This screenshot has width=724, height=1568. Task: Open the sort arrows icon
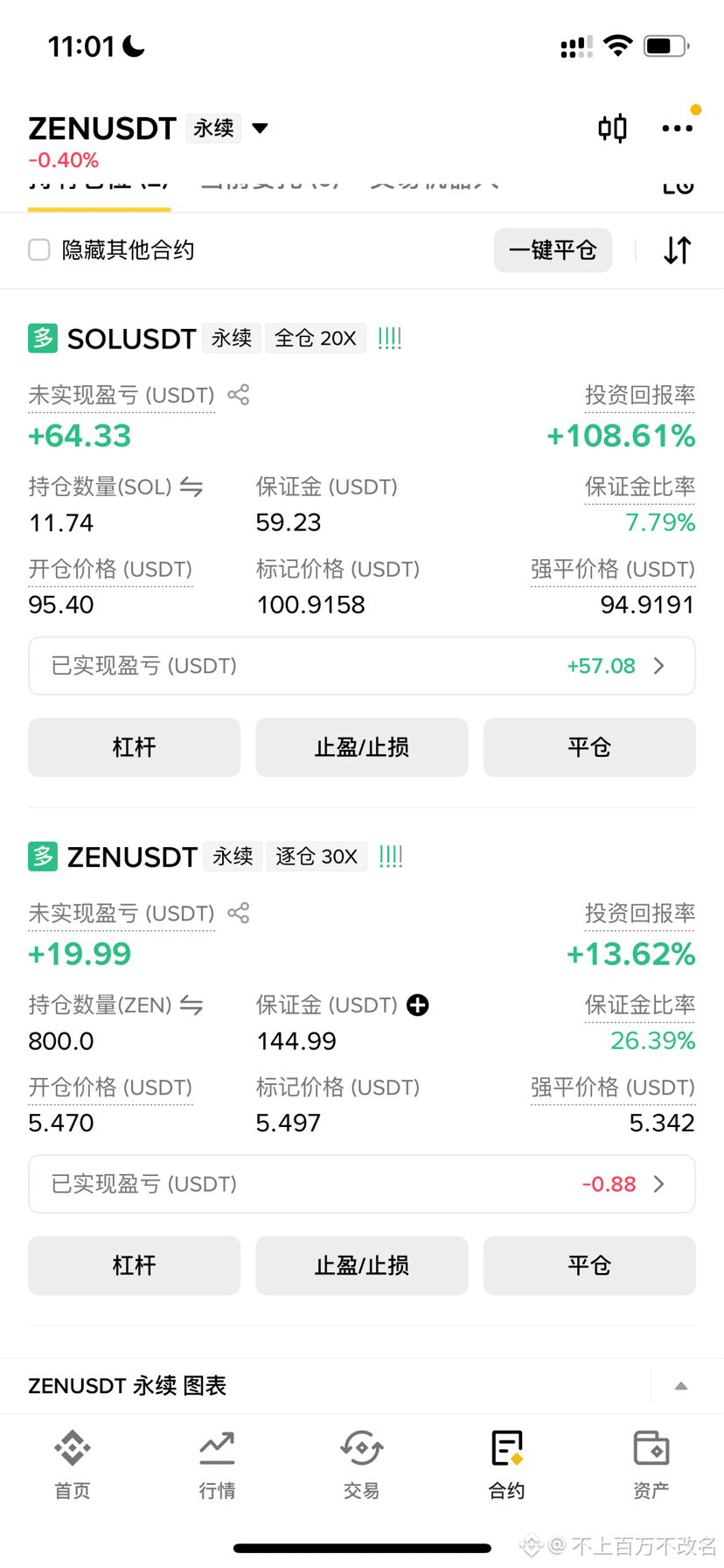pos(678,250)
